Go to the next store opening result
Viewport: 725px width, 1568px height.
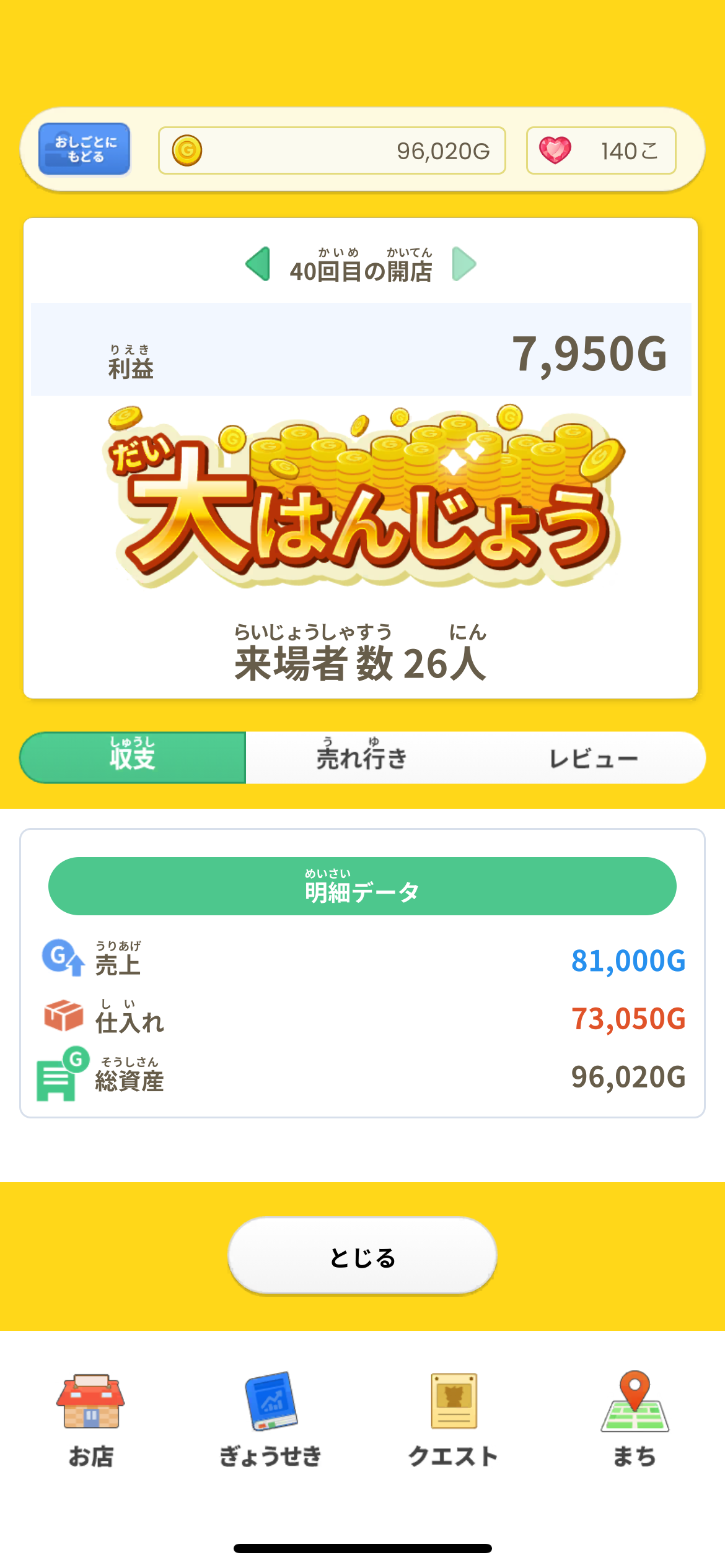[464, 264]
